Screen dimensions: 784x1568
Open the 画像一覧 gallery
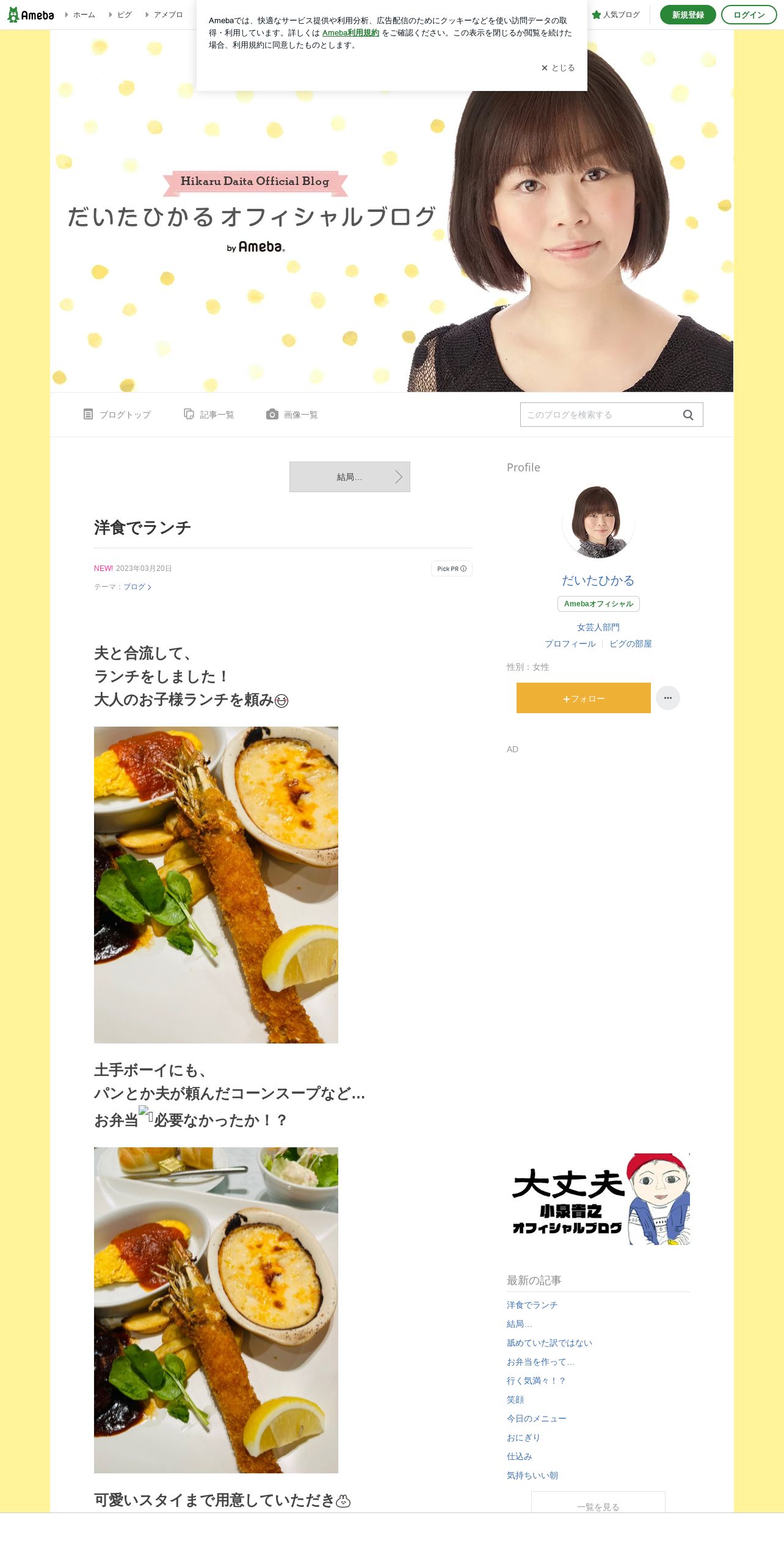point(292,415)
